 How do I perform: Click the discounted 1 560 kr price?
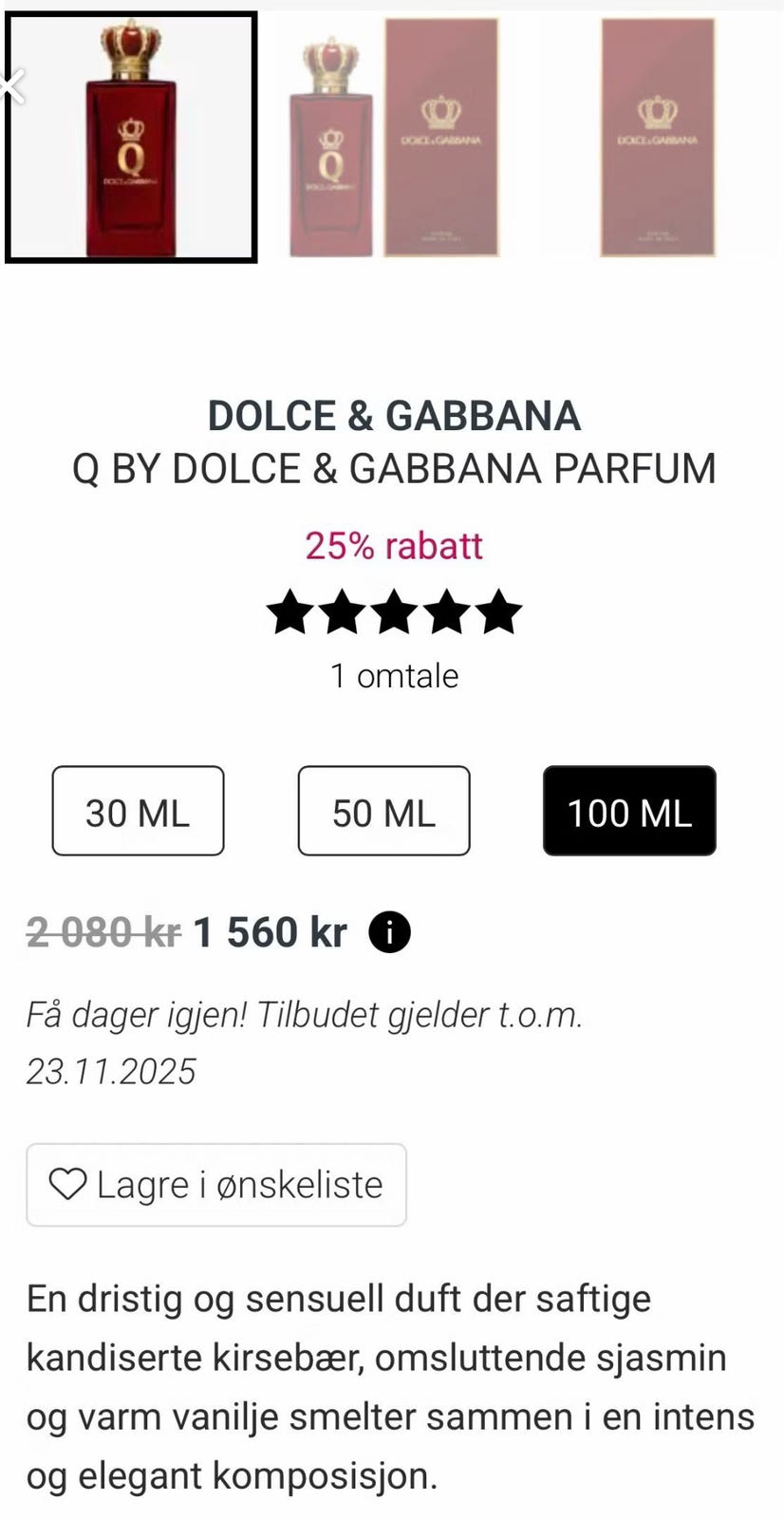click(269, 931)
